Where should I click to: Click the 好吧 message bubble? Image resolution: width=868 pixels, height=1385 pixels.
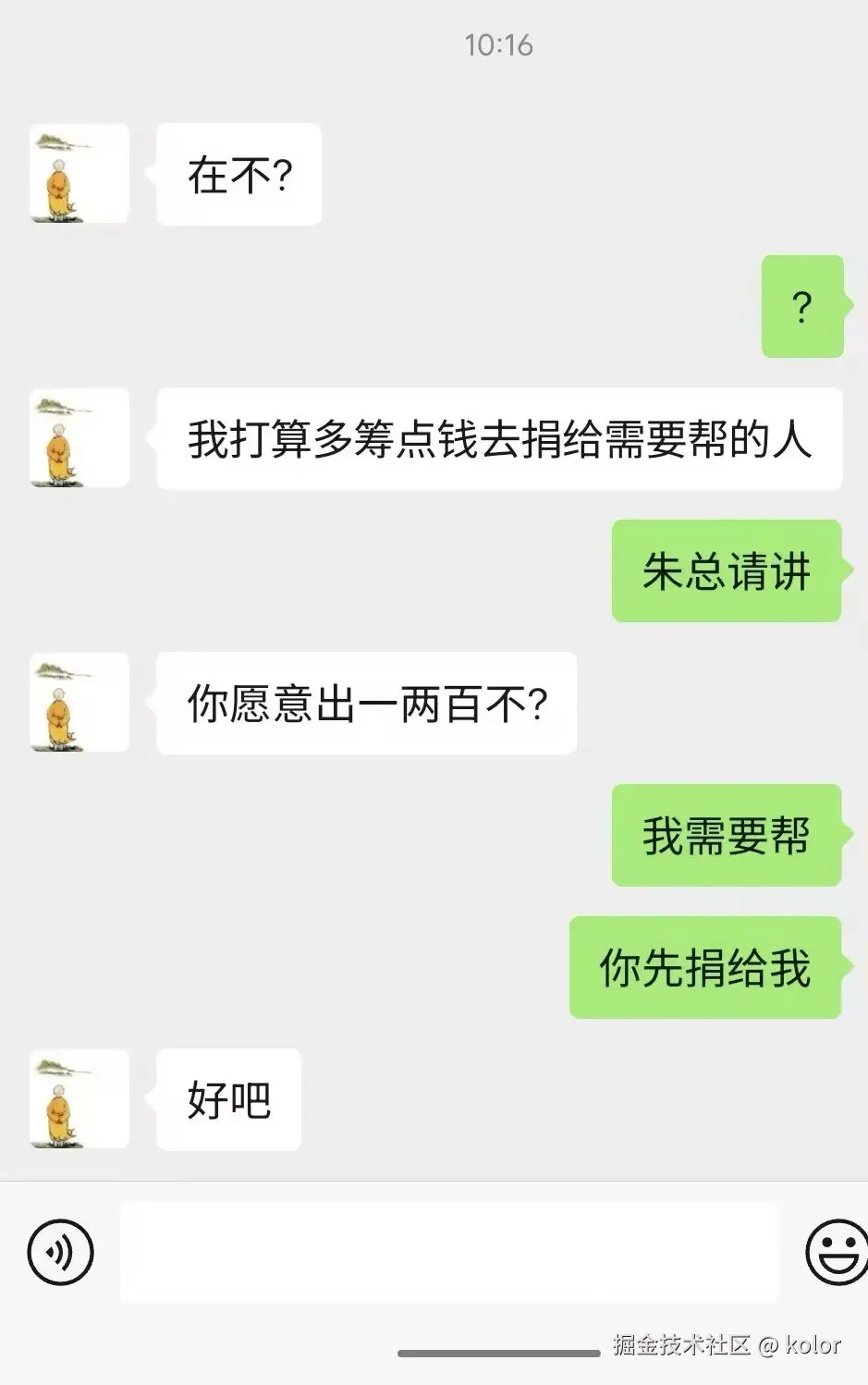click(x=227, y=1099)
